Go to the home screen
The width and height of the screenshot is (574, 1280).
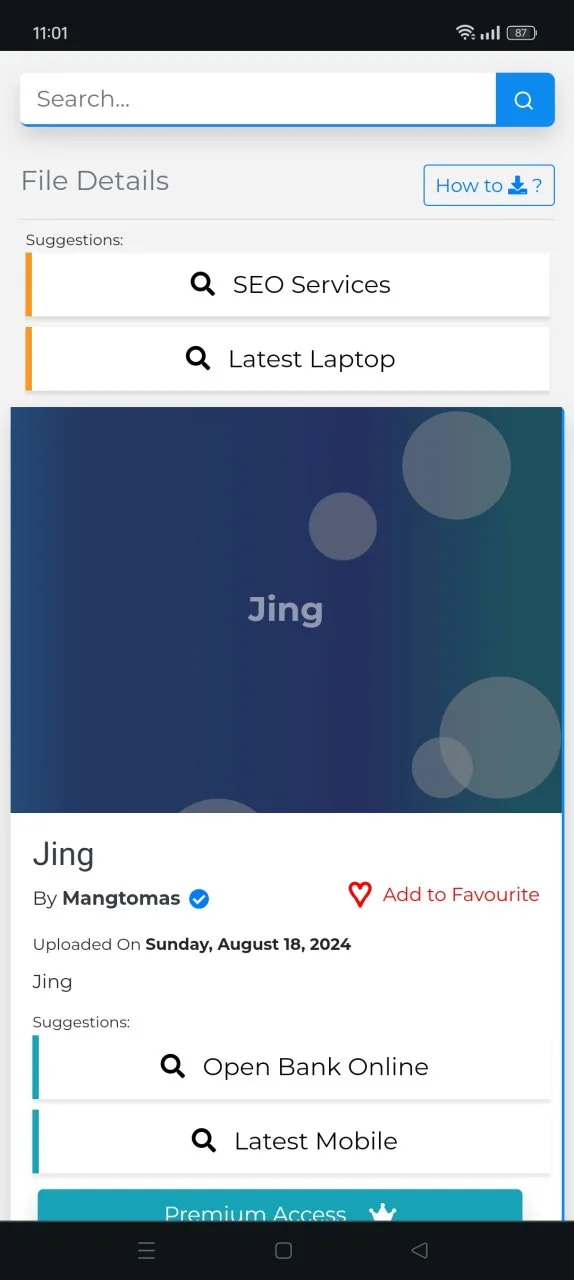(x=283, y=1250)
